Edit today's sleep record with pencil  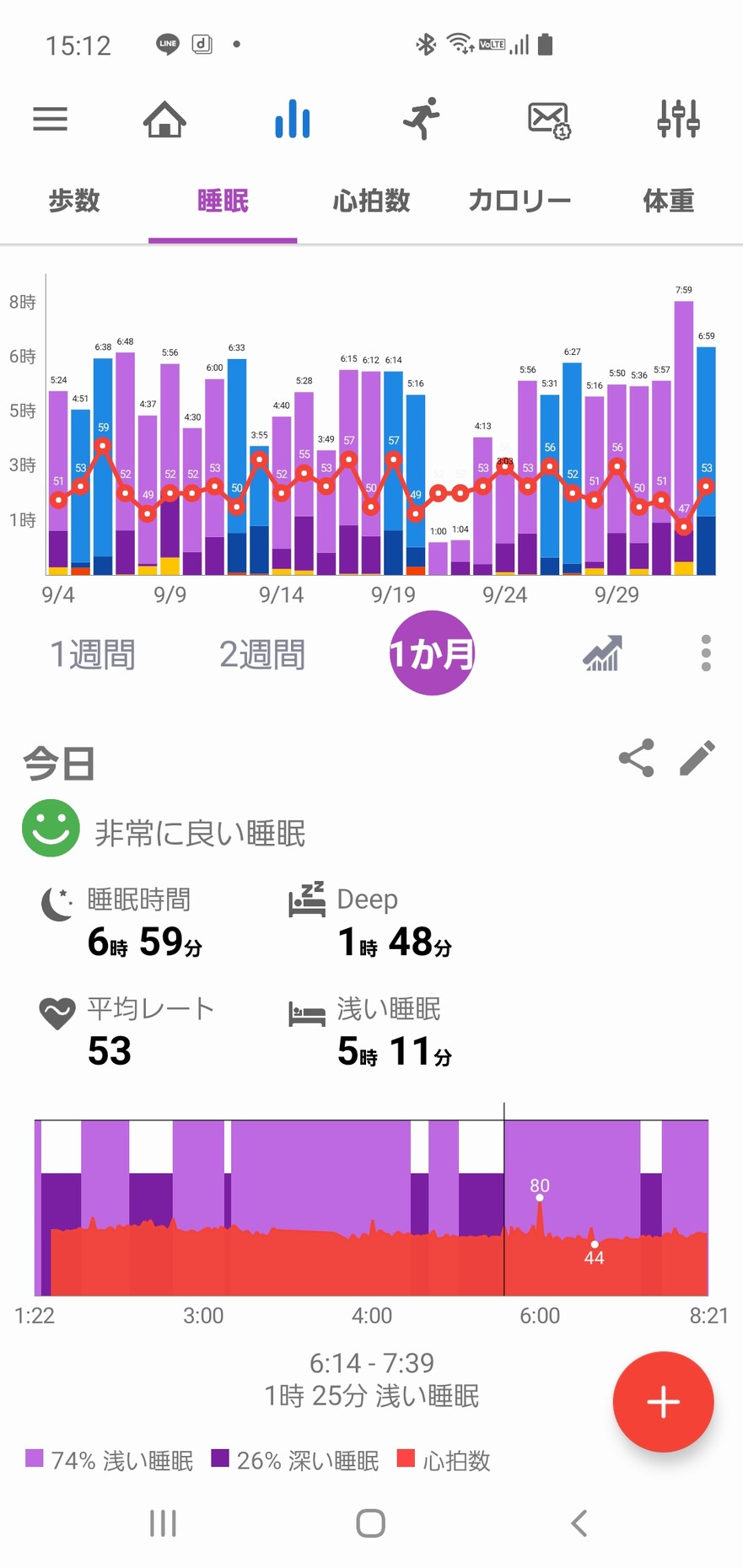tap(697, 758)
